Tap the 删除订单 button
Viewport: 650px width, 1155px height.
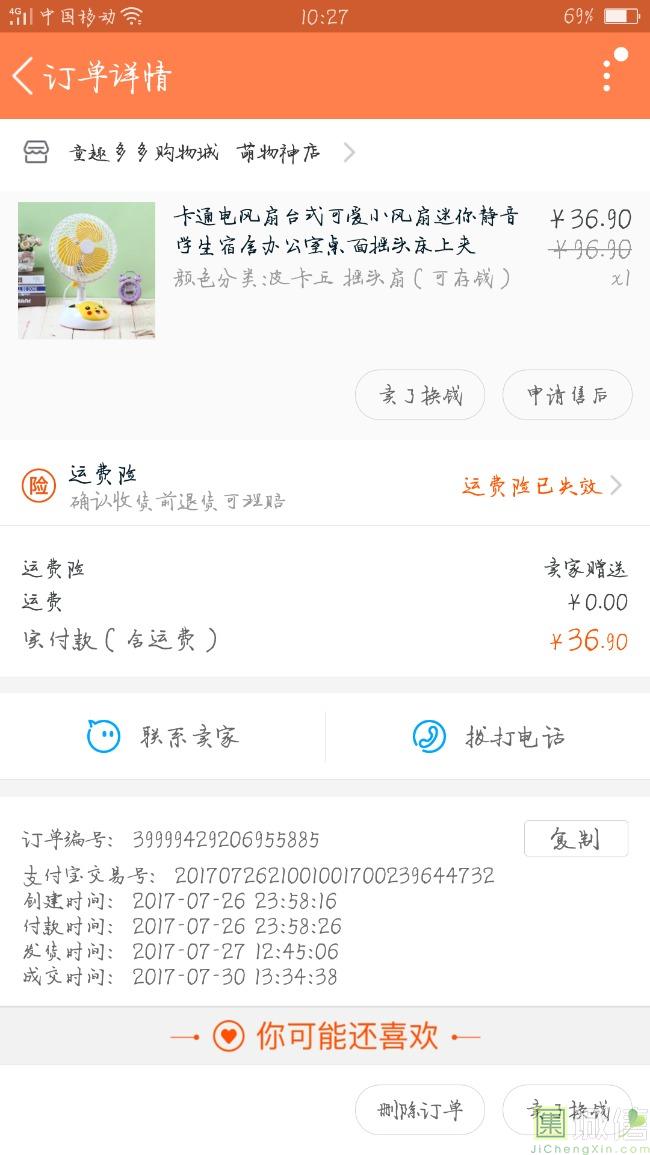pos(420,1110)
